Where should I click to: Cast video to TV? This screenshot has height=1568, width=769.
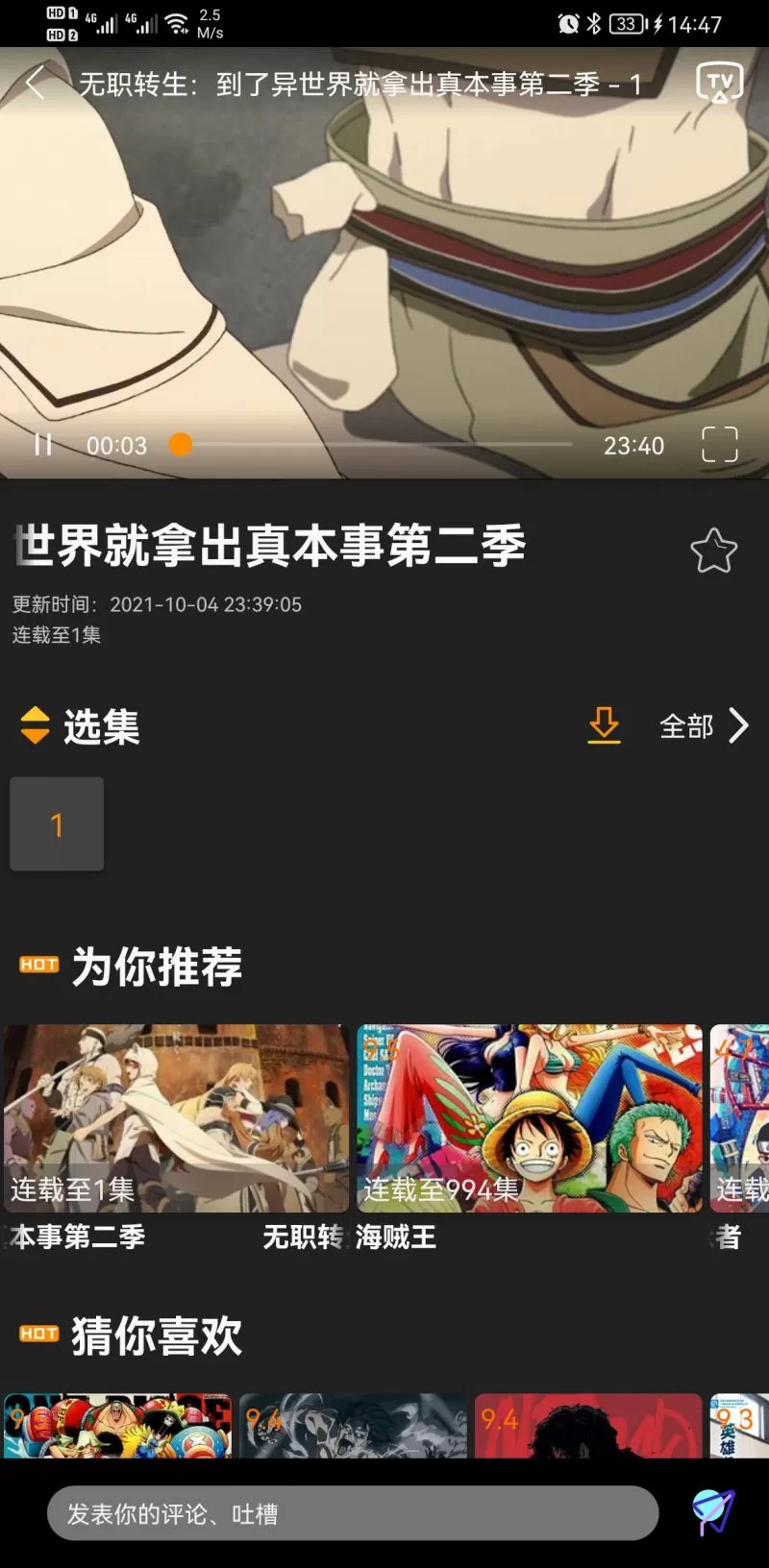click(x=719, y=83)
